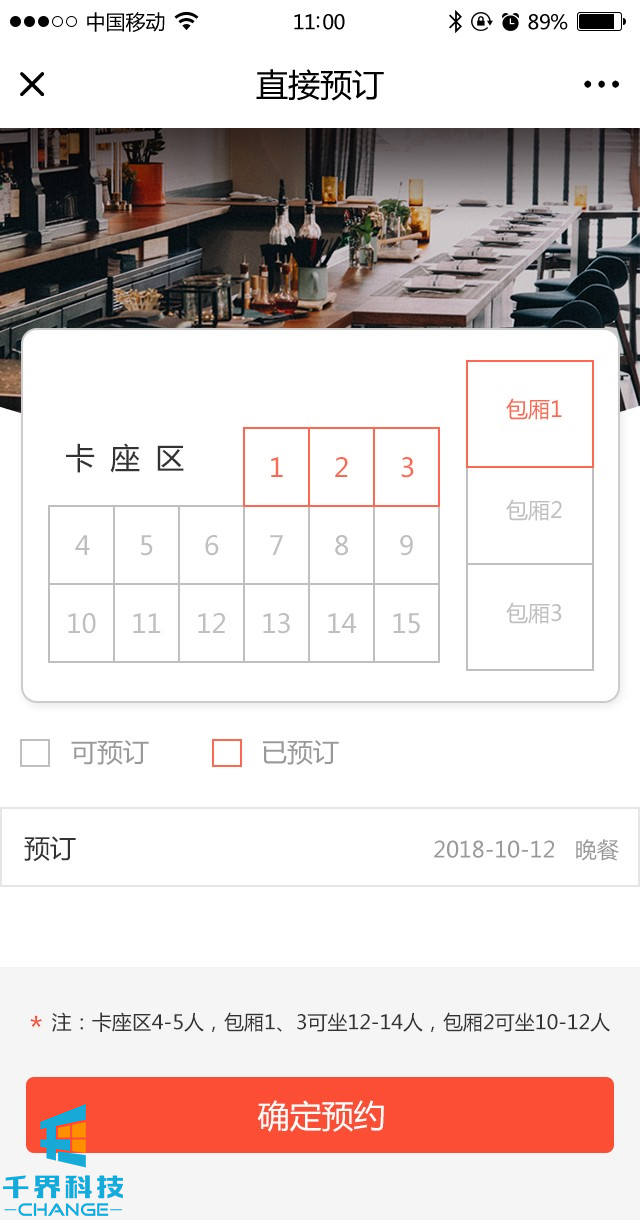
Task: Pick seat 11 for reservation
Action: [147, 623]
